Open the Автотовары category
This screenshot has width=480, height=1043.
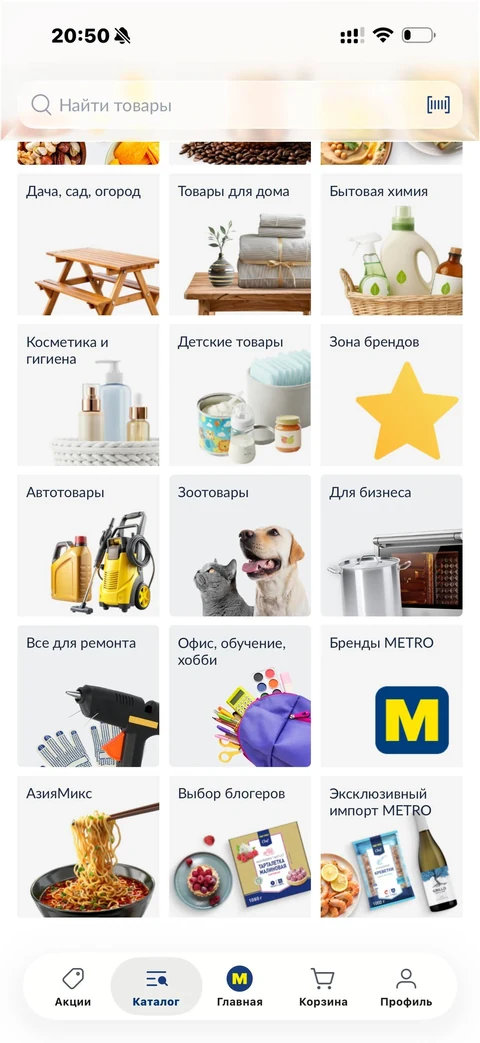88,545
